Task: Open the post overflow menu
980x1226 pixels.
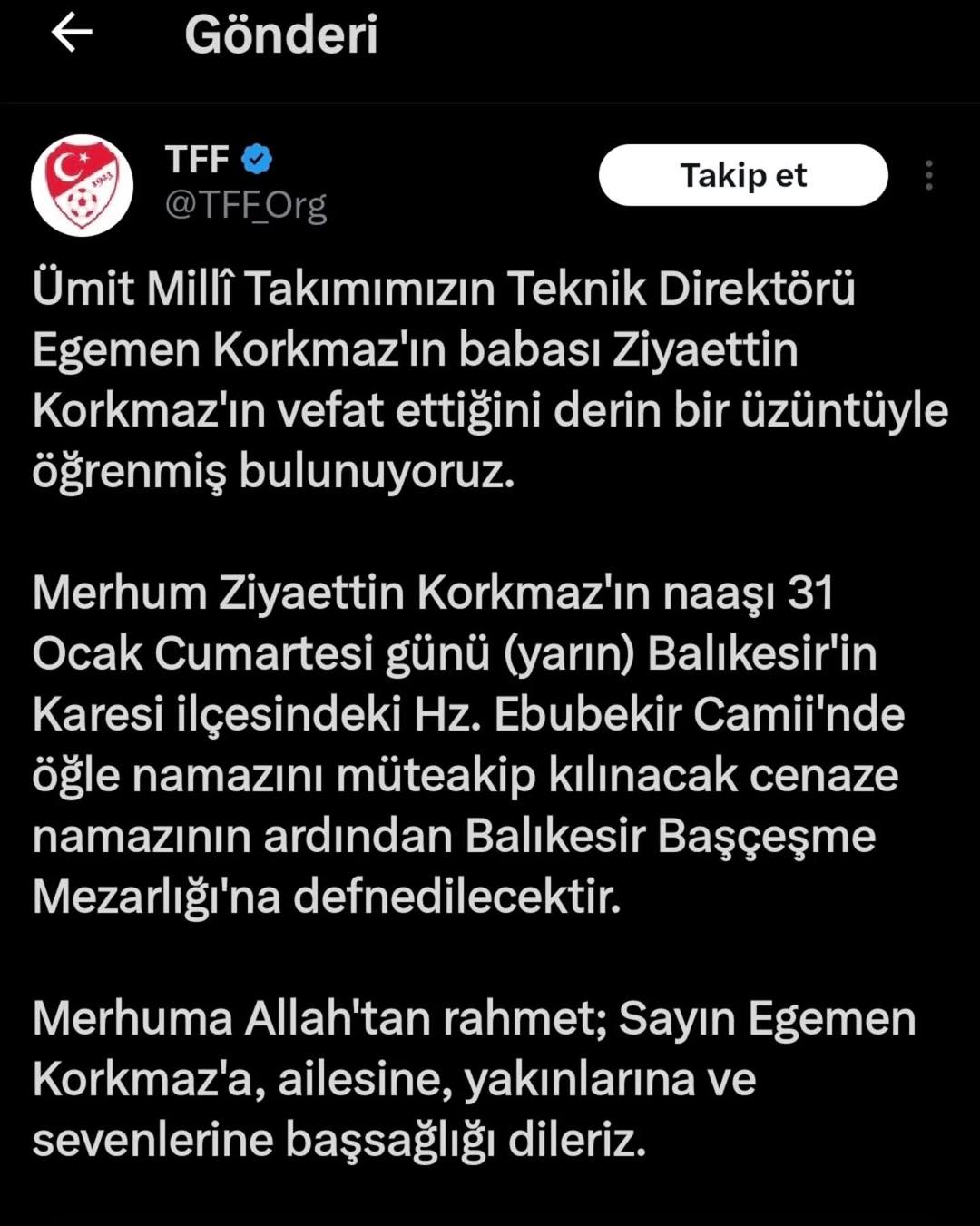Action: [x=928, y=175]
